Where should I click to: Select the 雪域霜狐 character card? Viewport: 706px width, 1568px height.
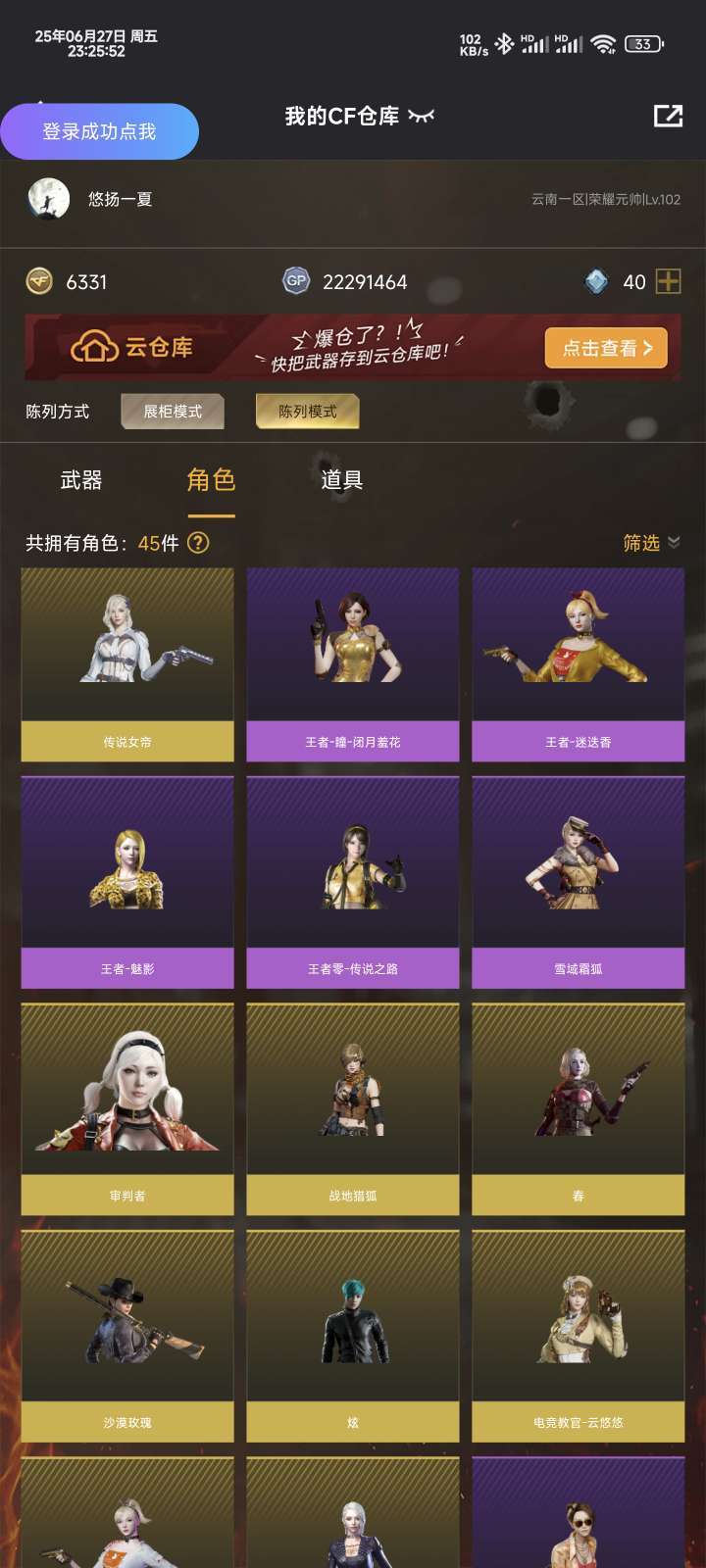578,882
